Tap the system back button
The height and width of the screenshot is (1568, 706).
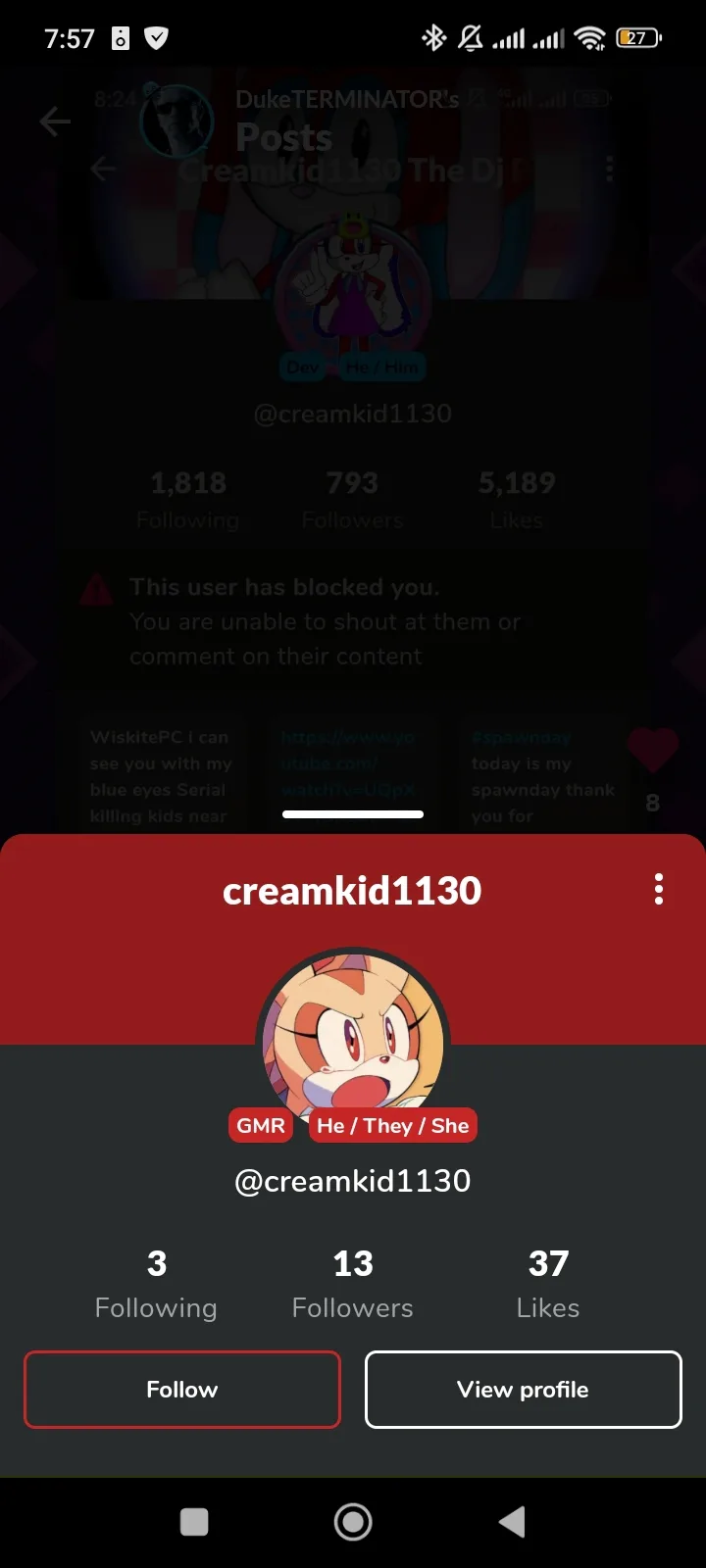[x=512, y=1522]
